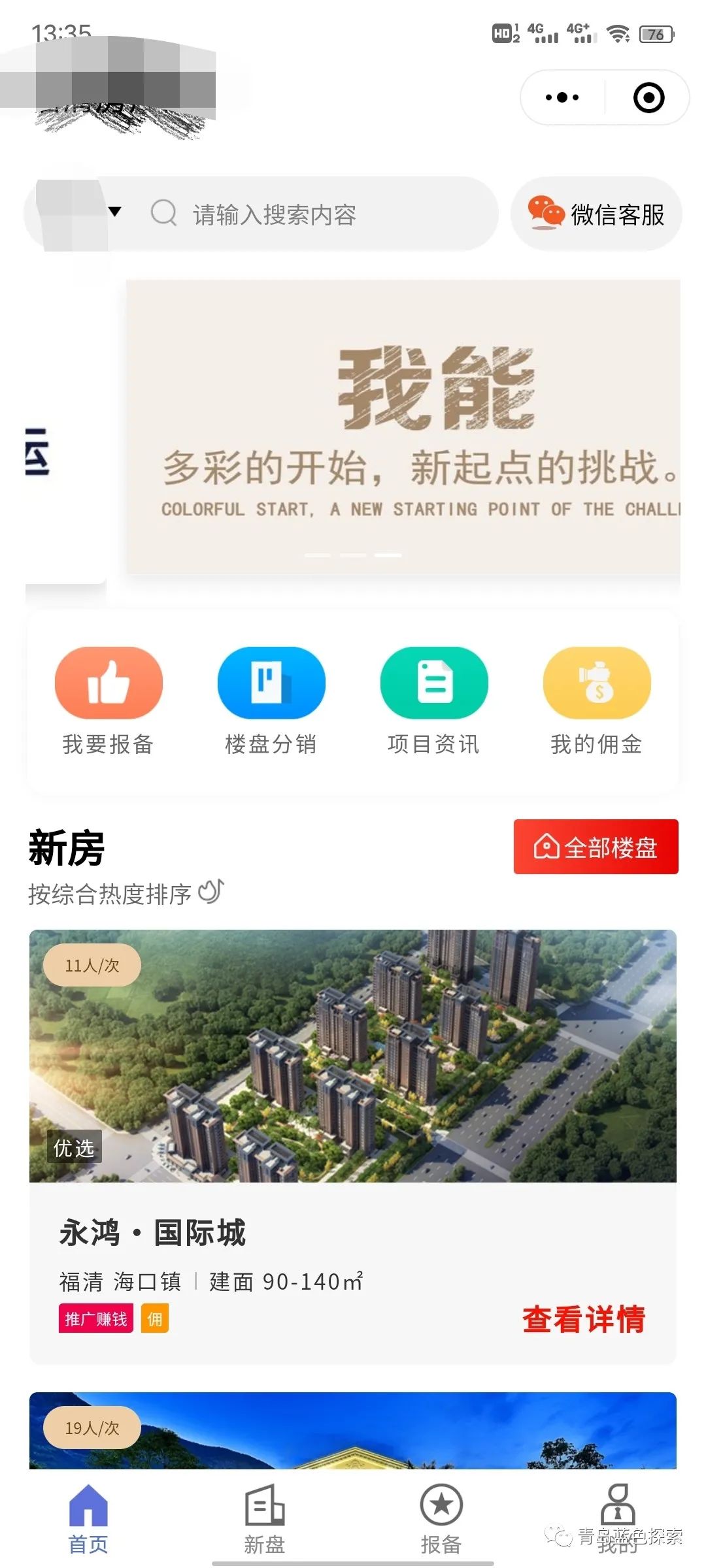Switch to the 新盘 tab
Viewport: 706px width, 1568px height.
pyautogui.click(x=265, y=1520)
